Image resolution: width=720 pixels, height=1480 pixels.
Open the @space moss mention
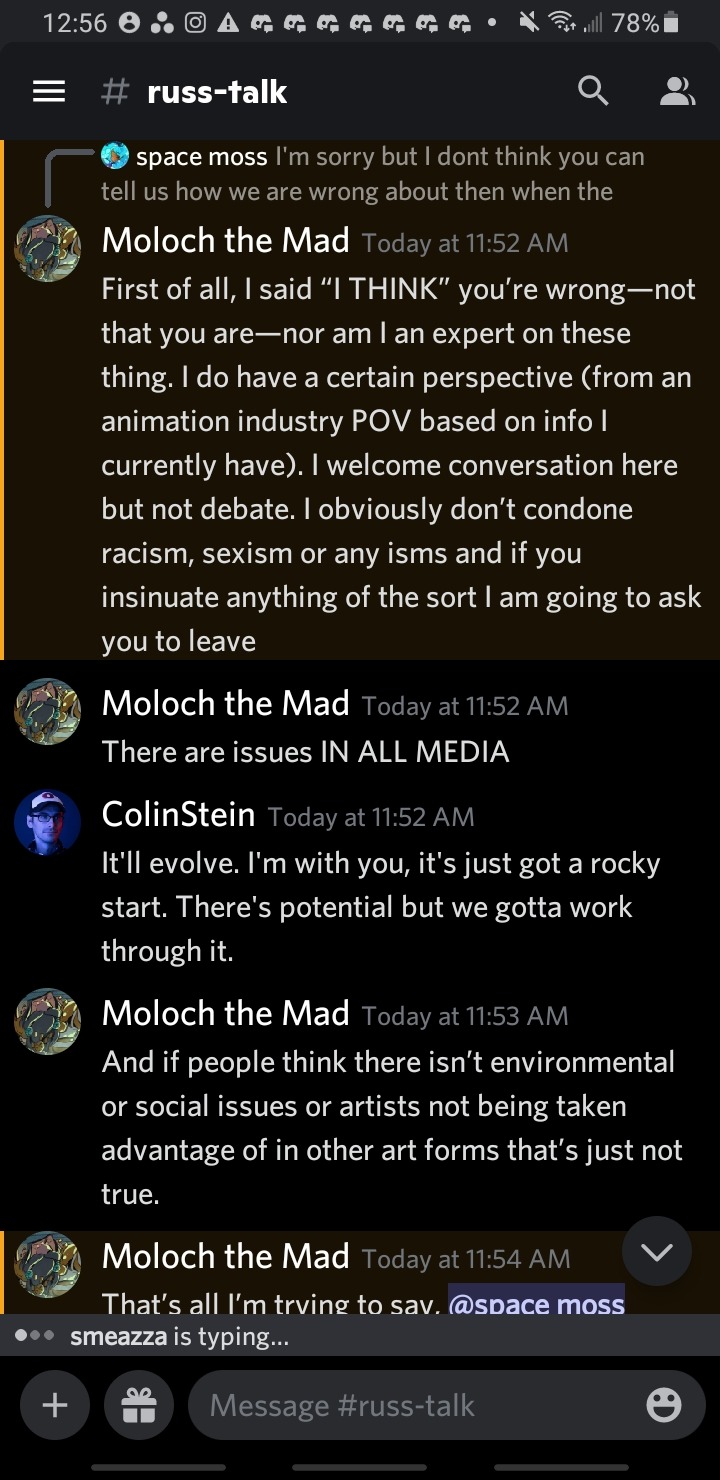coord(536,1302)
